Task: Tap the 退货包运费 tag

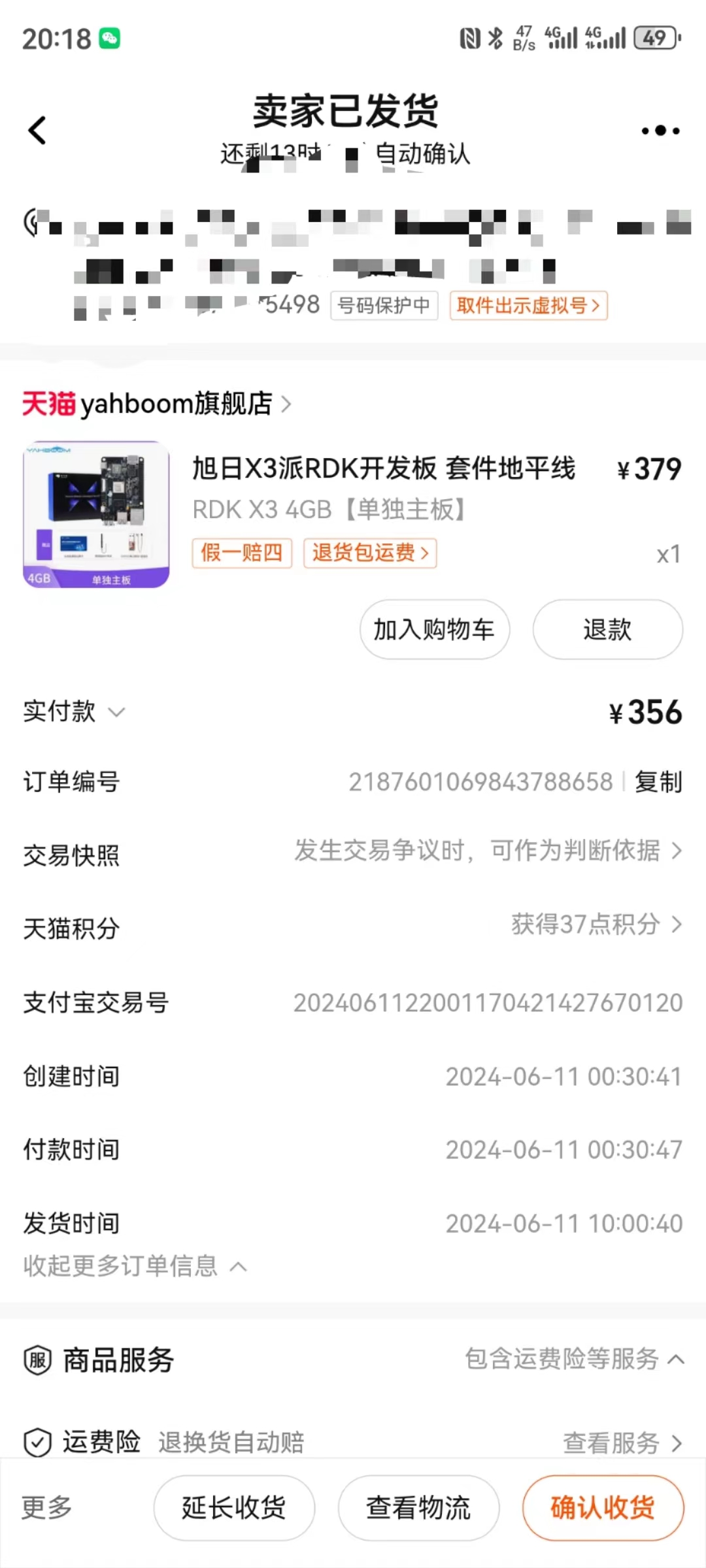Action: pyautogui.click(x=370, y=553)
